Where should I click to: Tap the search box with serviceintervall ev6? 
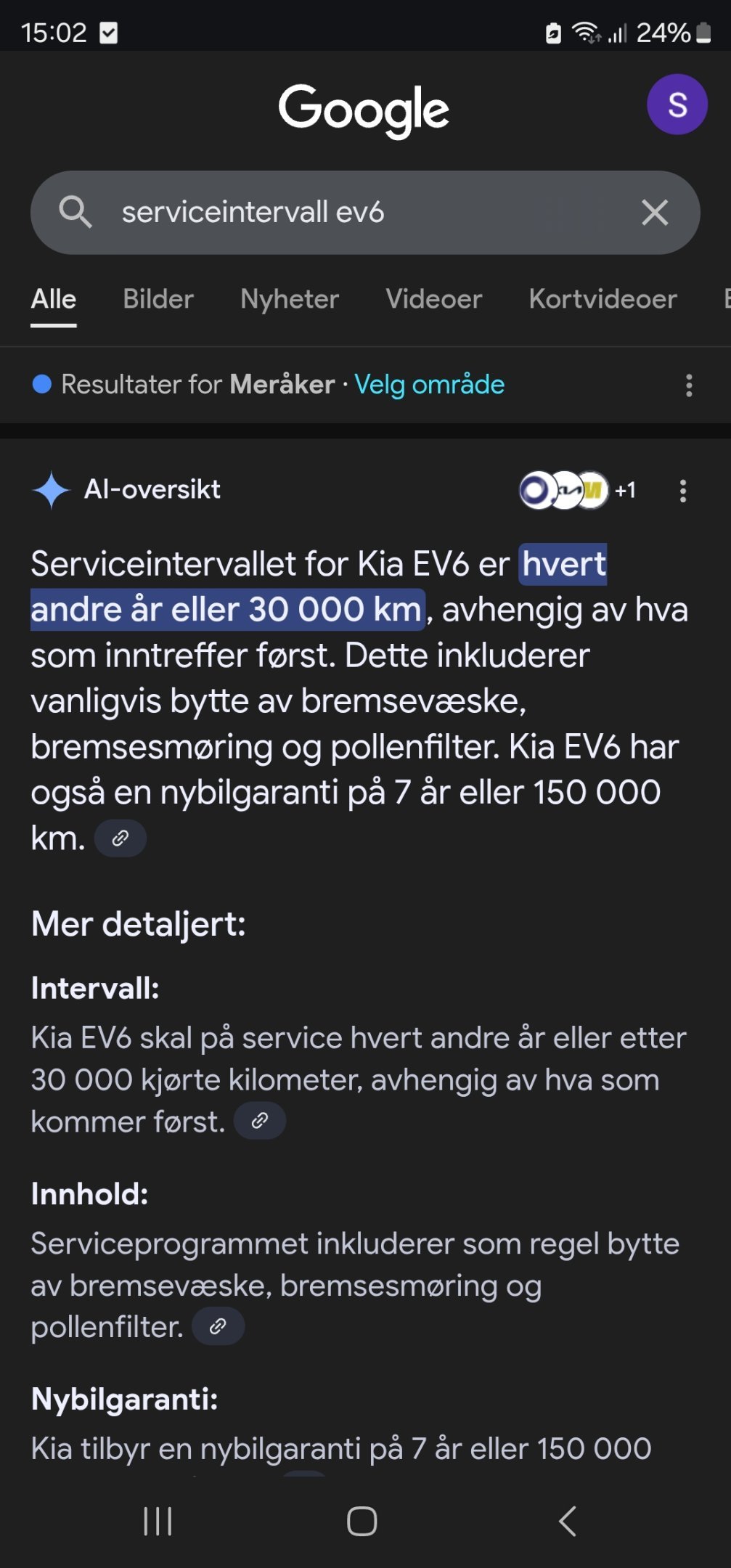pos(365,213)
